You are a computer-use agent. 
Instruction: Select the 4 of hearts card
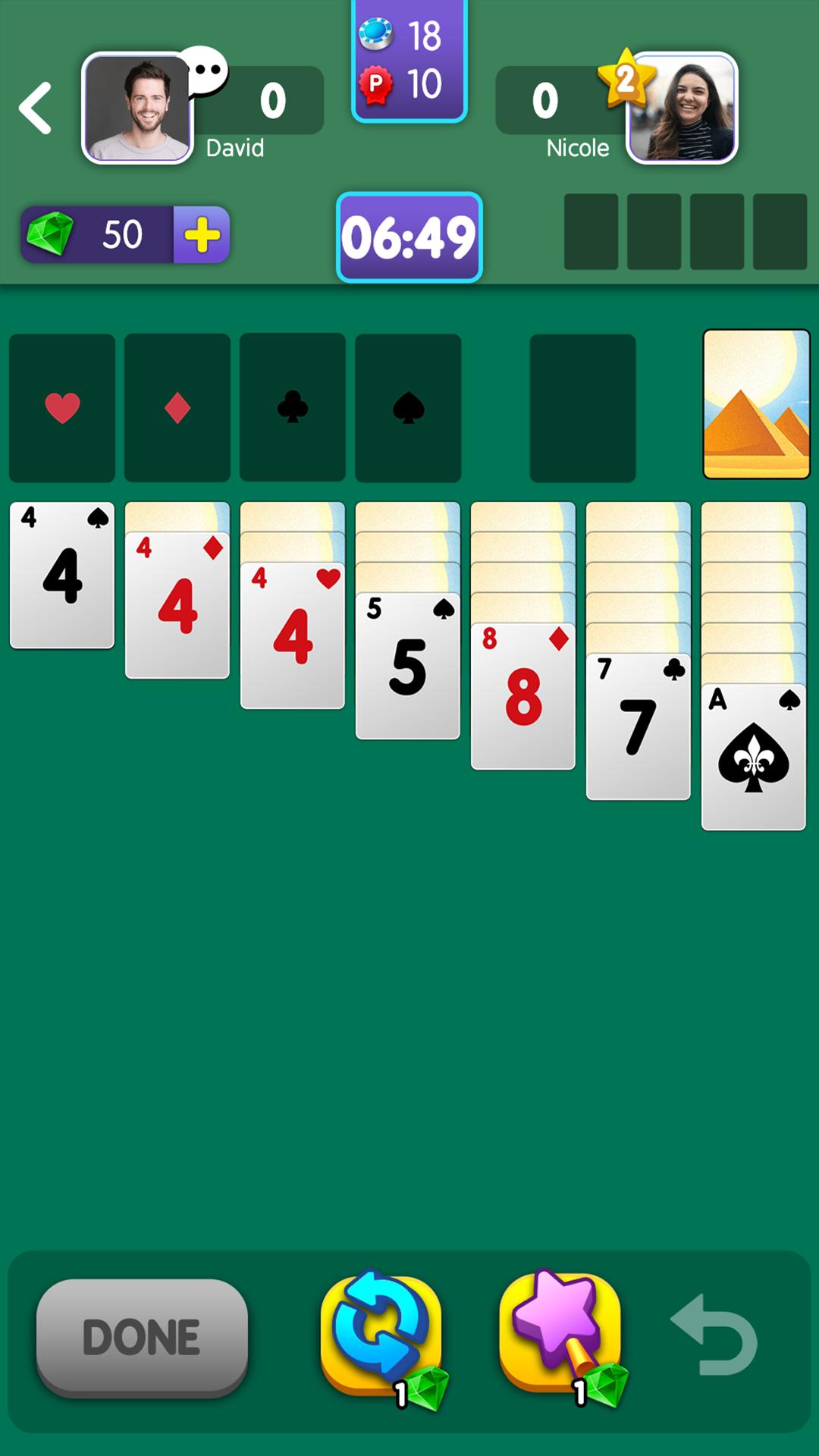click(293, 635)
